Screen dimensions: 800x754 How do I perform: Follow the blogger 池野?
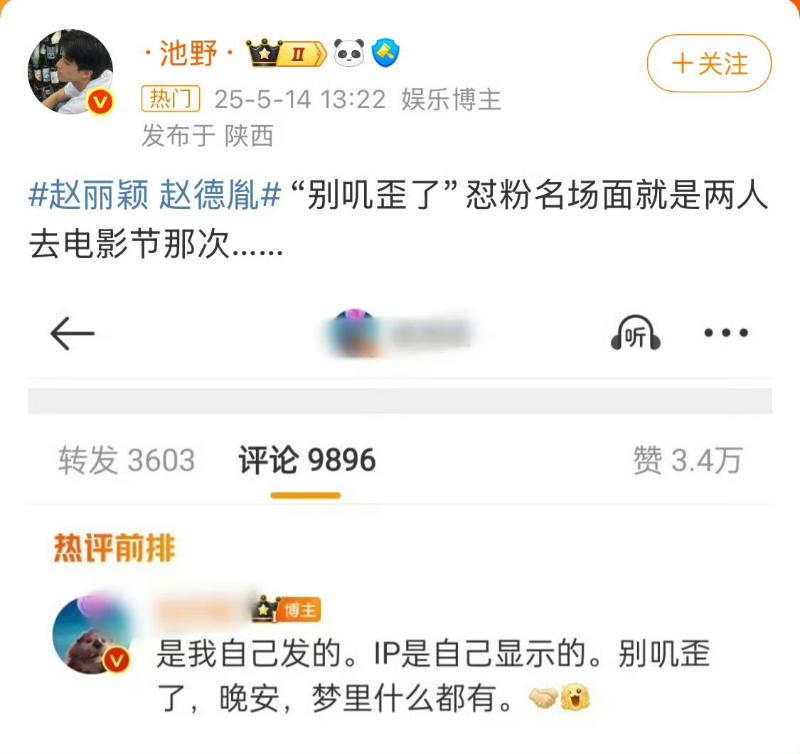click(709, 64)
